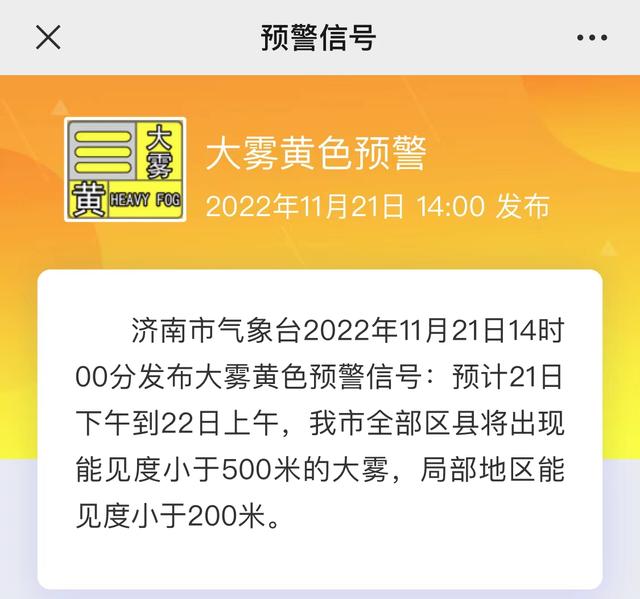The height and width of the screenshot is (599, 640).
Task: Open the three-dot more options menu
Action: [x=591, y=38]
